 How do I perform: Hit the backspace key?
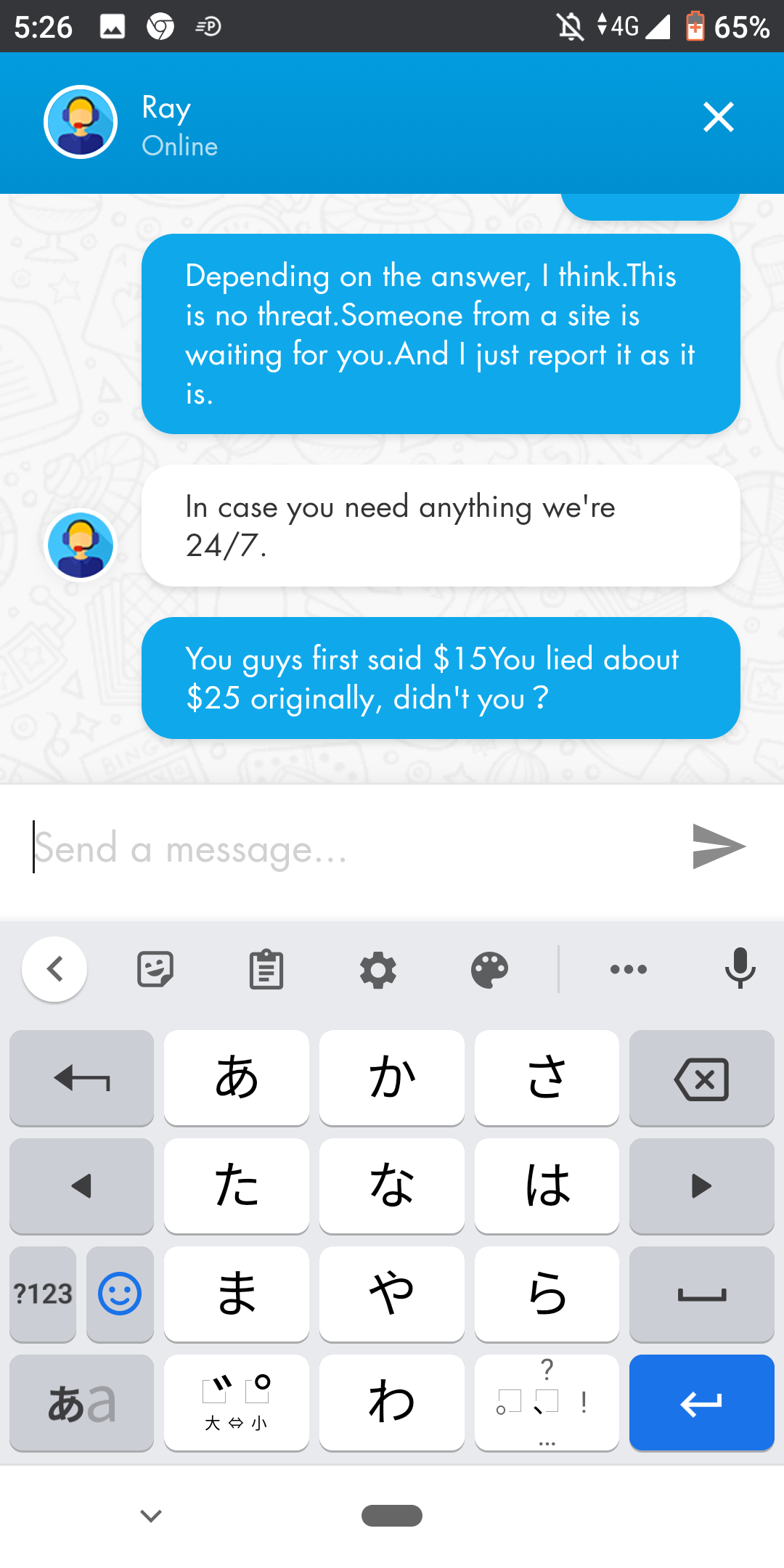pyautogui.click(x=701, y=1079)
